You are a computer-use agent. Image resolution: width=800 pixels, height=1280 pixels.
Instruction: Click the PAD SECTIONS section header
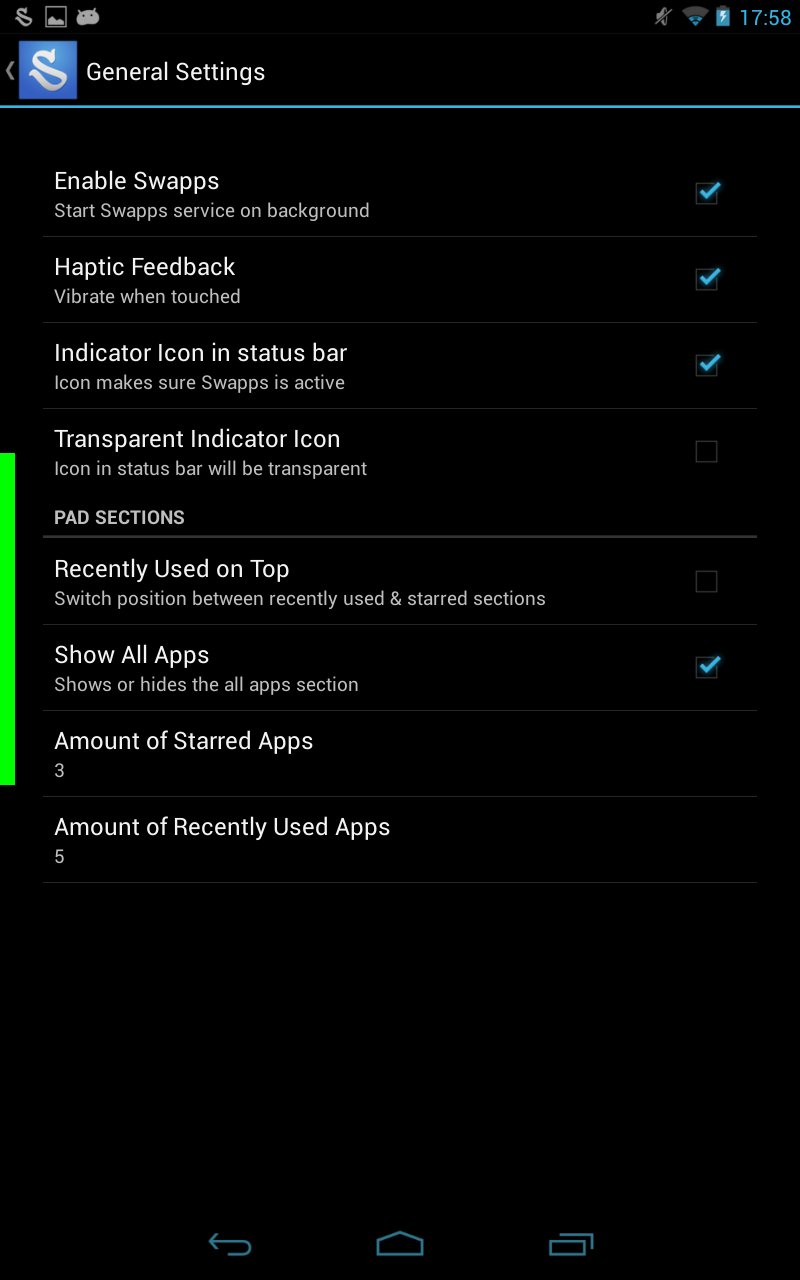click(x=120, y=517)
